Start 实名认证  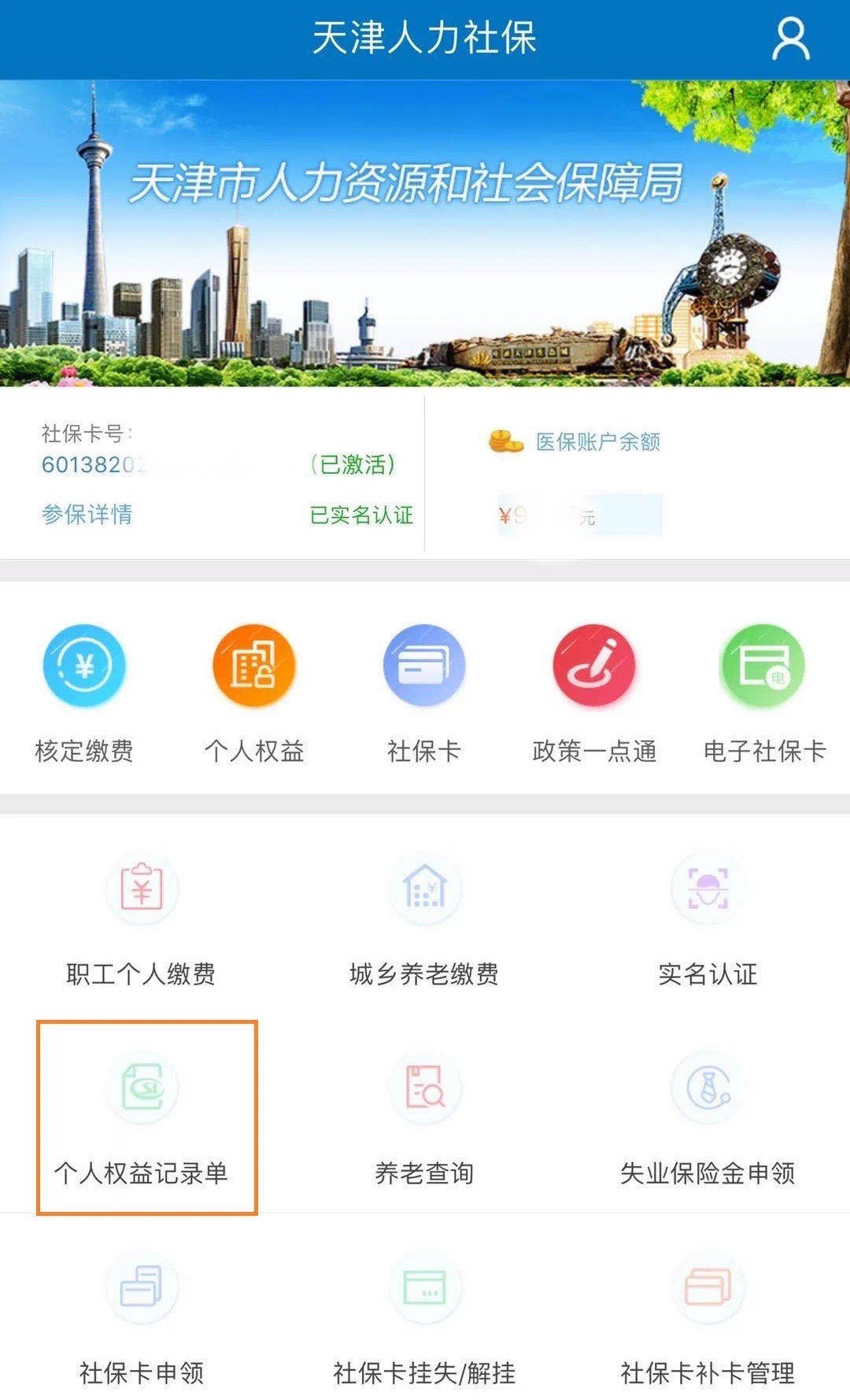click(x=708, y=921)
